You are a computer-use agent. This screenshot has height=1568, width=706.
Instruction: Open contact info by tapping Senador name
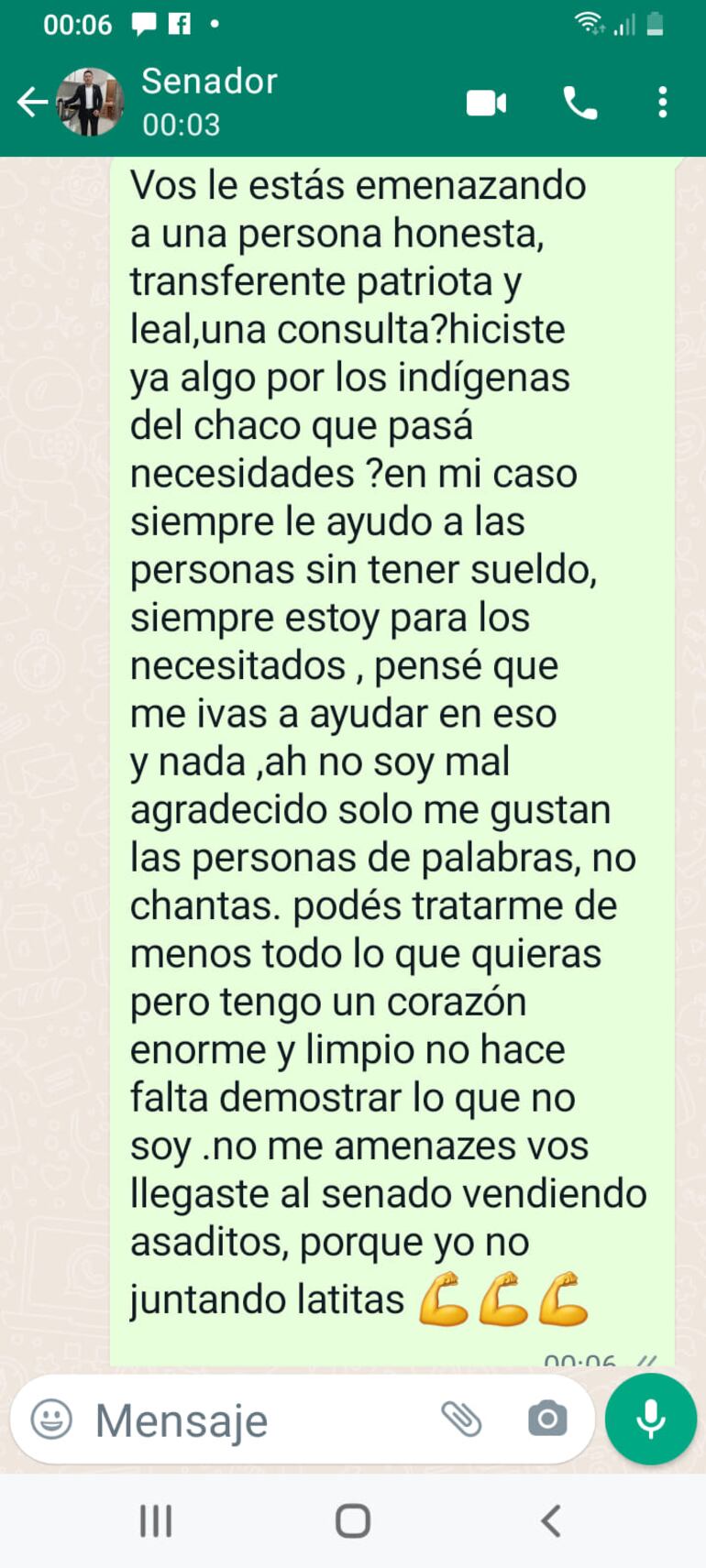(x=208, y=82)
